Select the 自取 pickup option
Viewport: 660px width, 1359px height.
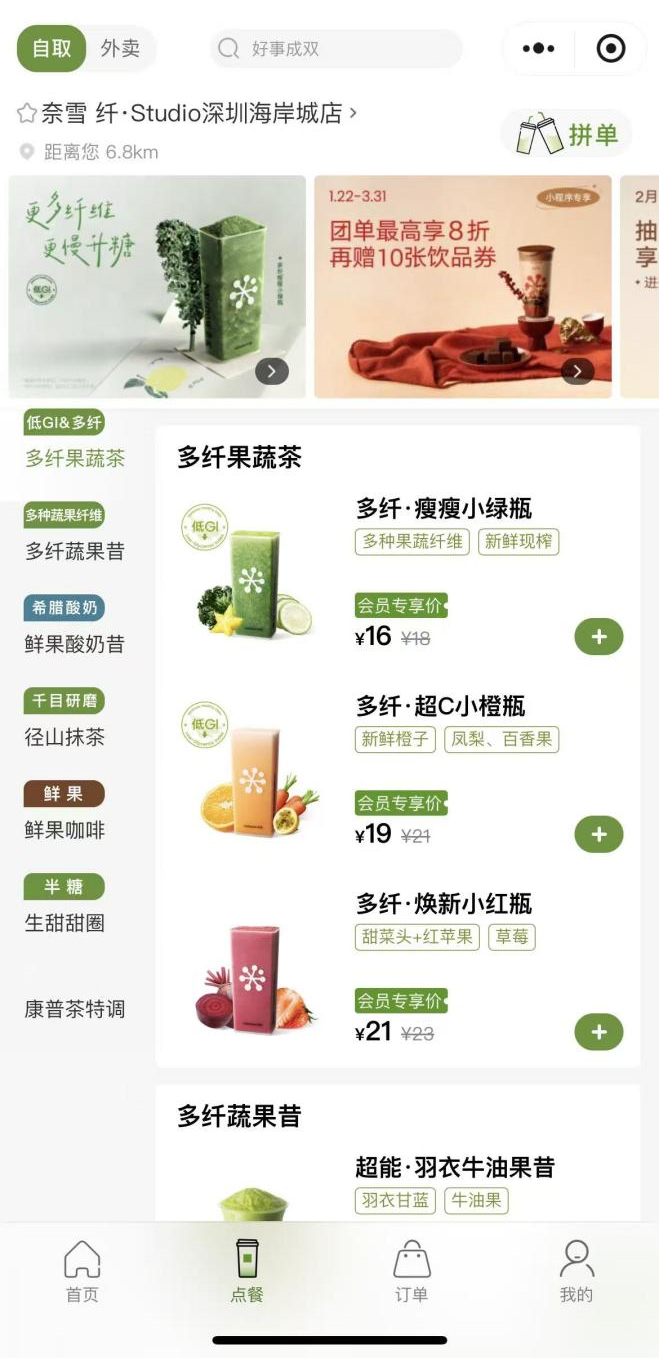pos(51,48)
